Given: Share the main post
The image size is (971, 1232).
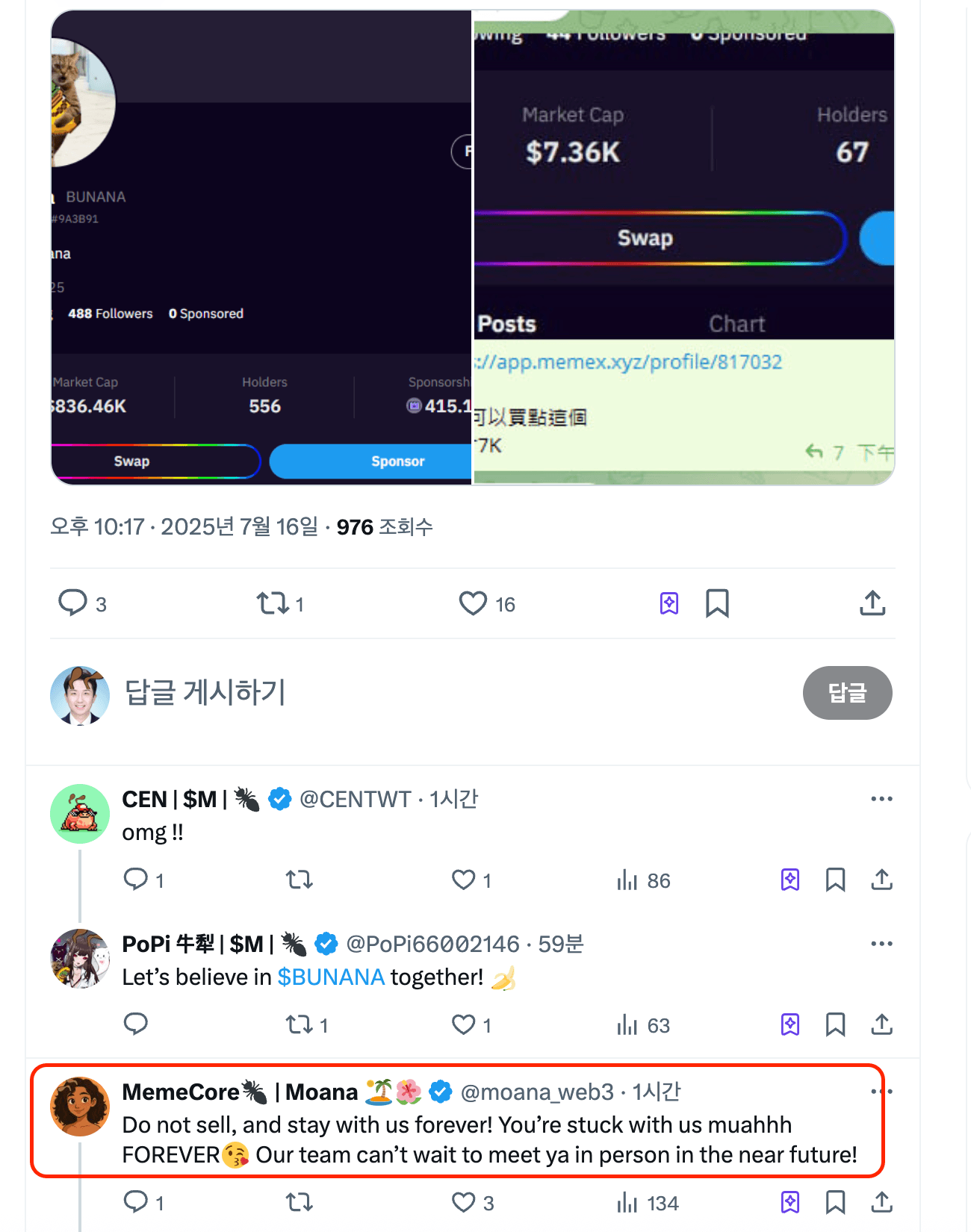Looking at the screenshot, I should [872, 603].
